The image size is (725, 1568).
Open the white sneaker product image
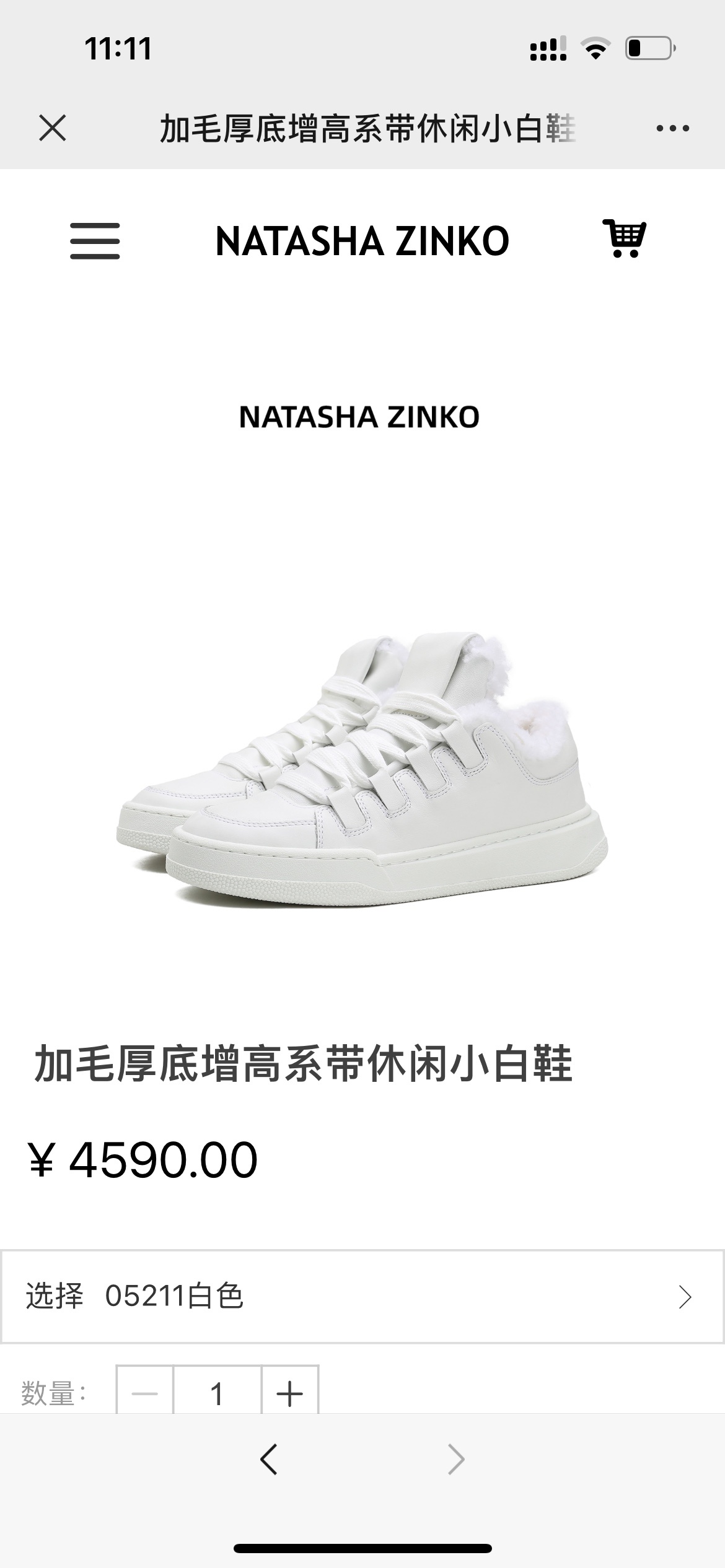(x=362, y=768)
